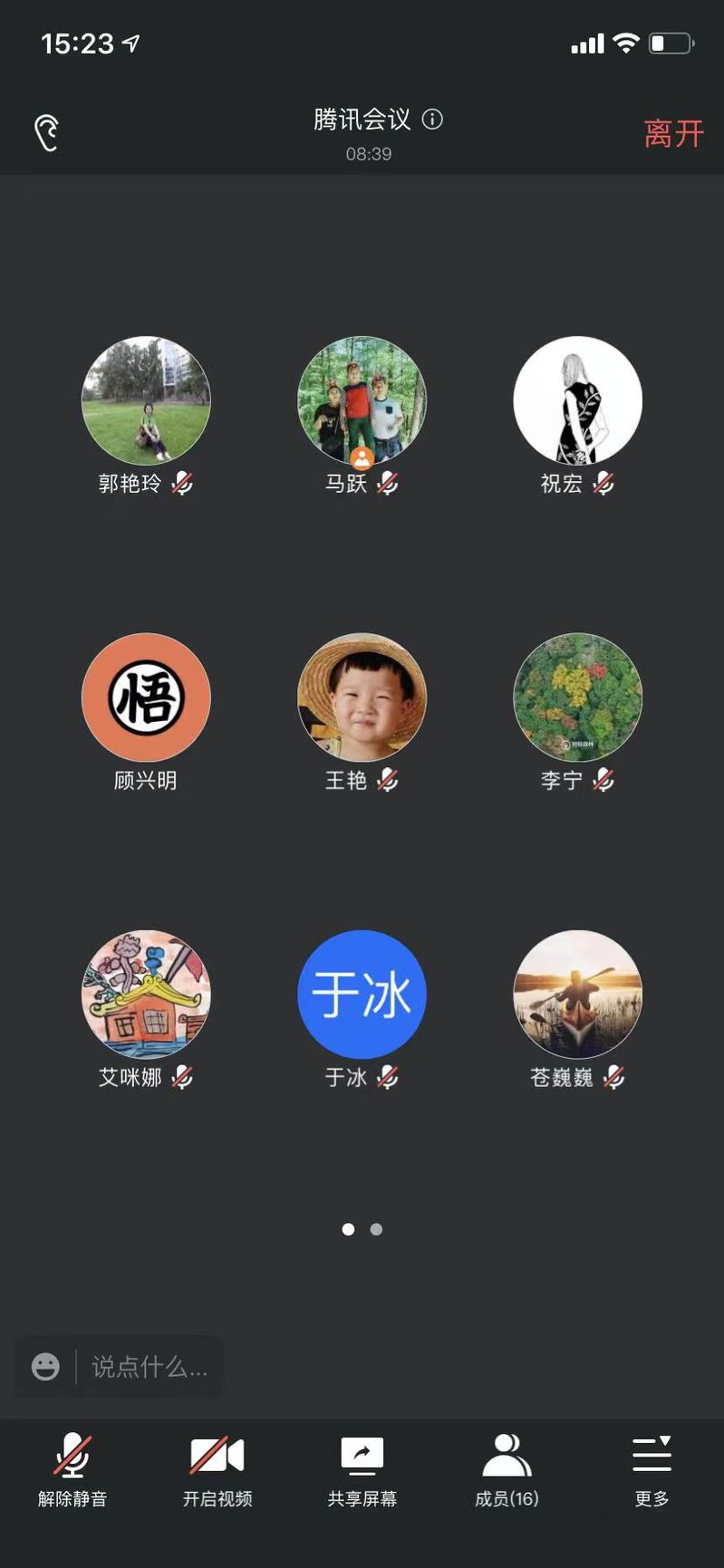Tap the ear icon to switch audio output

(47, 133)
